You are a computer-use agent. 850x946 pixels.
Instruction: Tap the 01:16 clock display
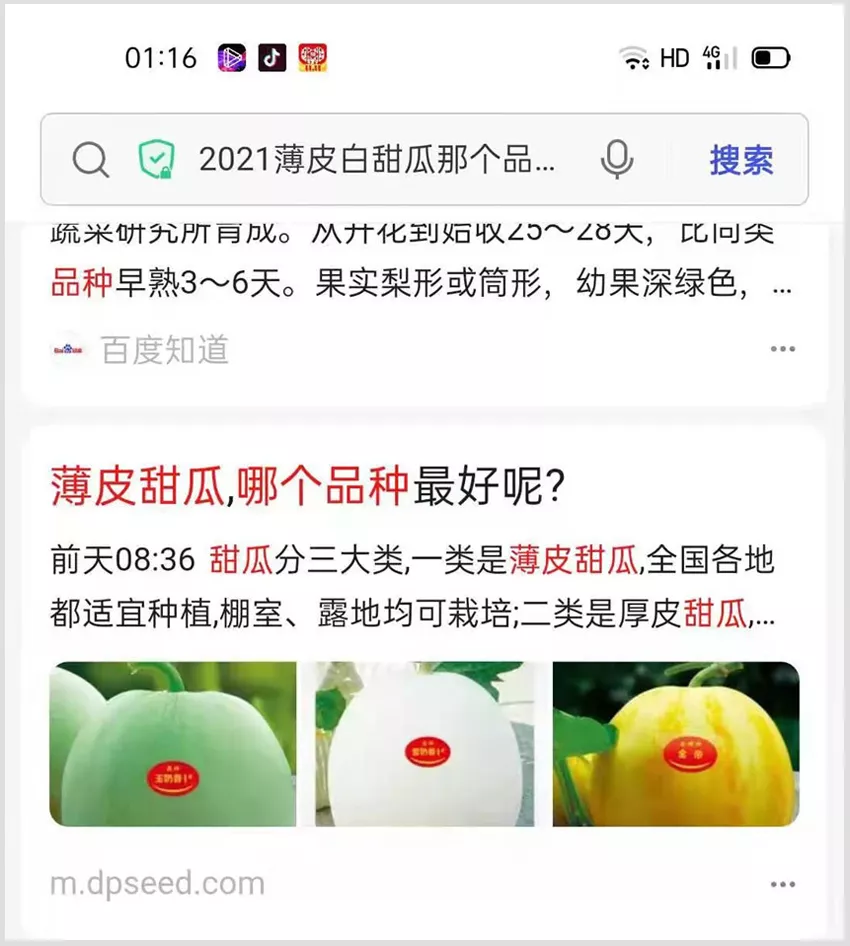click(160, 57)
